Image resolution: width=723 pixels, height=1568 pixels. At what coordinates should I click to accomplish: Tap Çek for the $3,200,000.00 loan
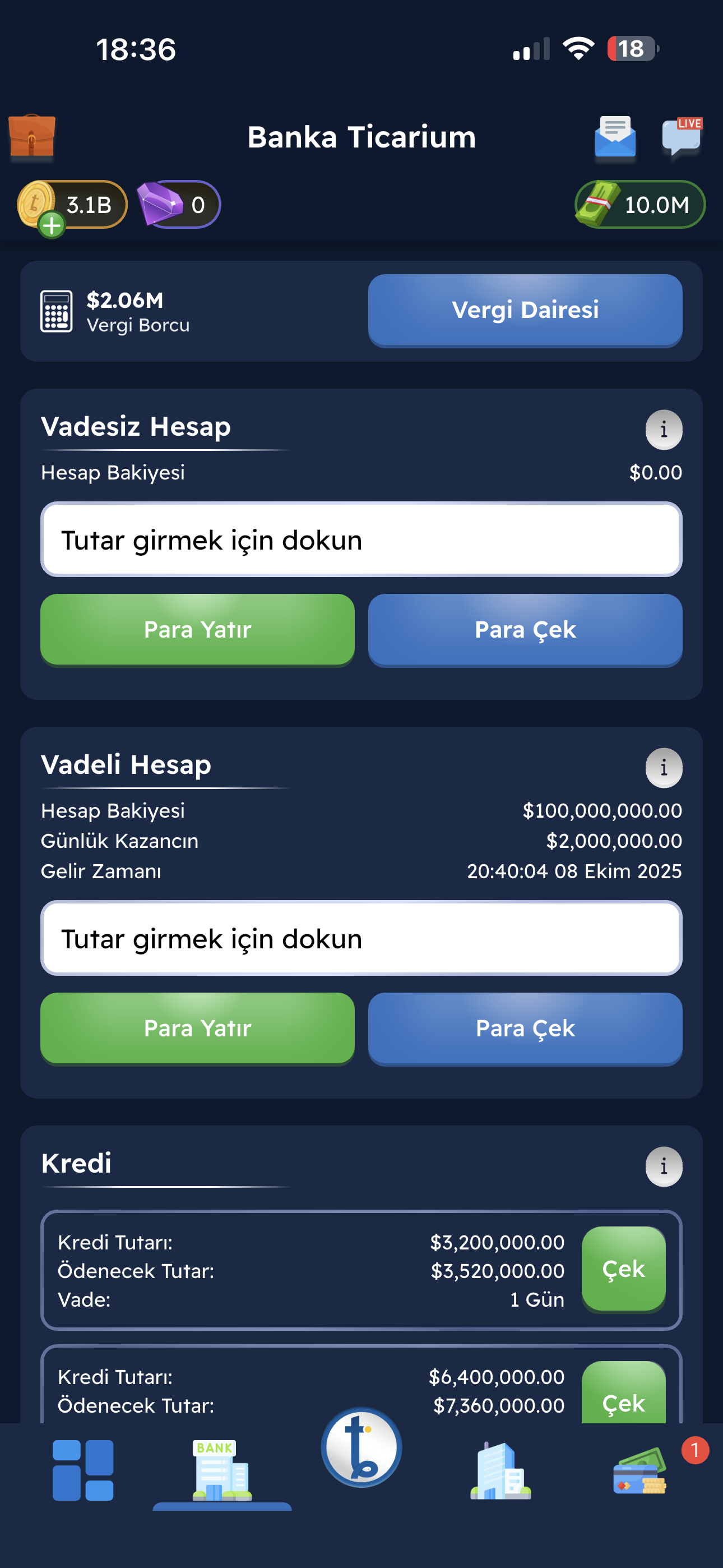[623, 1269]
